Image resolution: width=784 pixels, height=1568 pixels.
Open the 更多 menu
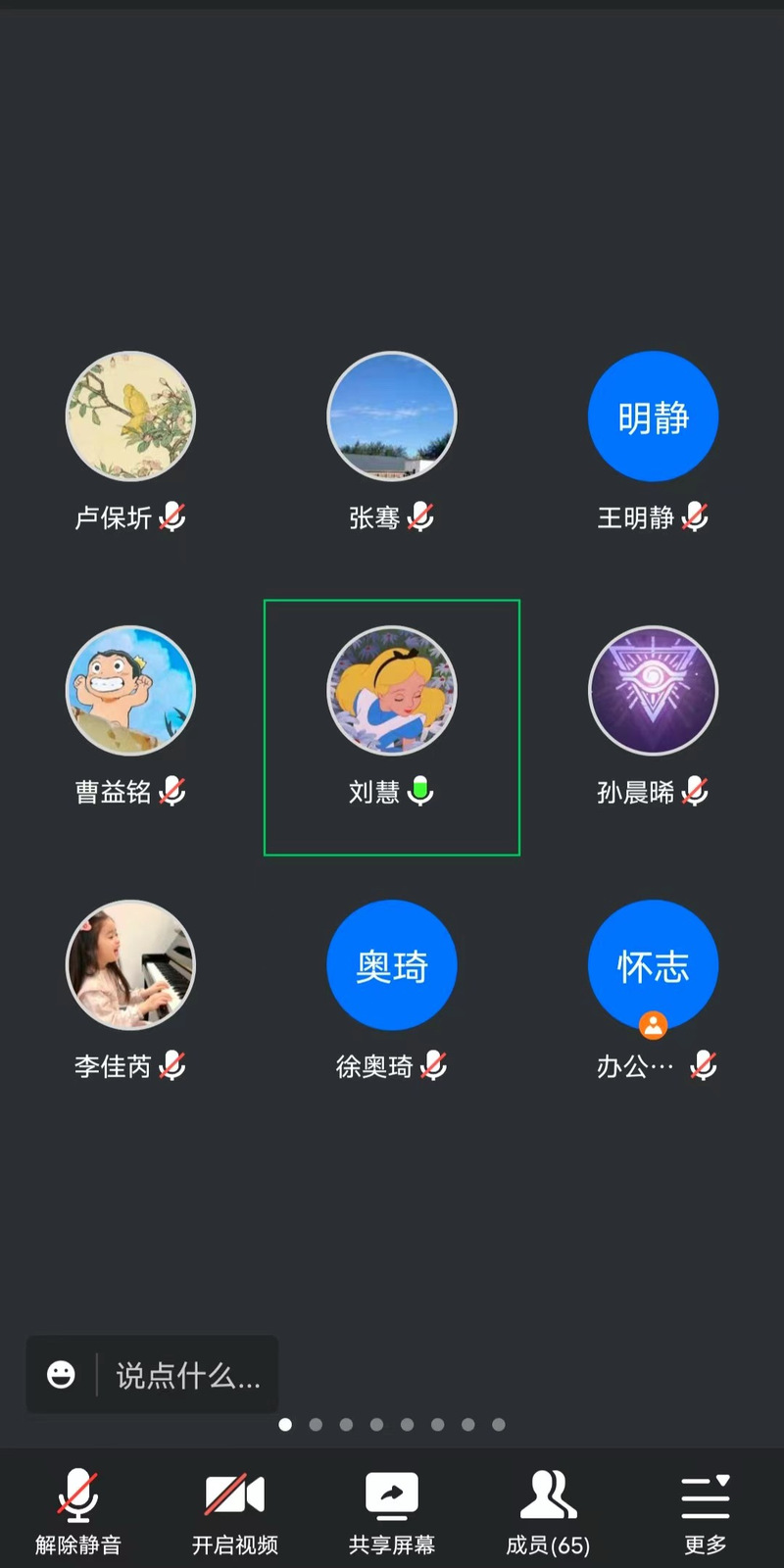(705, 1511)
